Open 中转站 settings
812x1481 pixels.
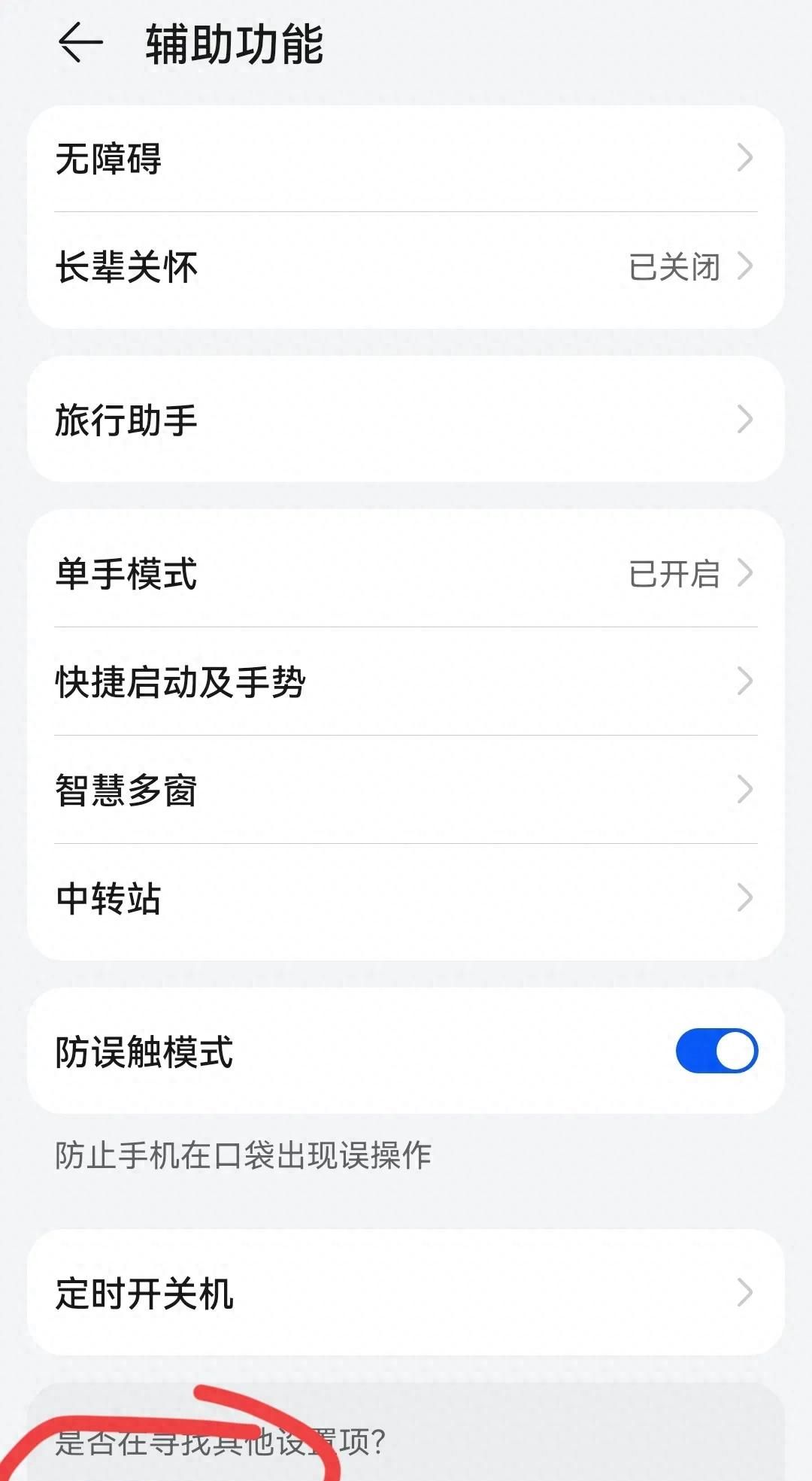coord(406,899)
